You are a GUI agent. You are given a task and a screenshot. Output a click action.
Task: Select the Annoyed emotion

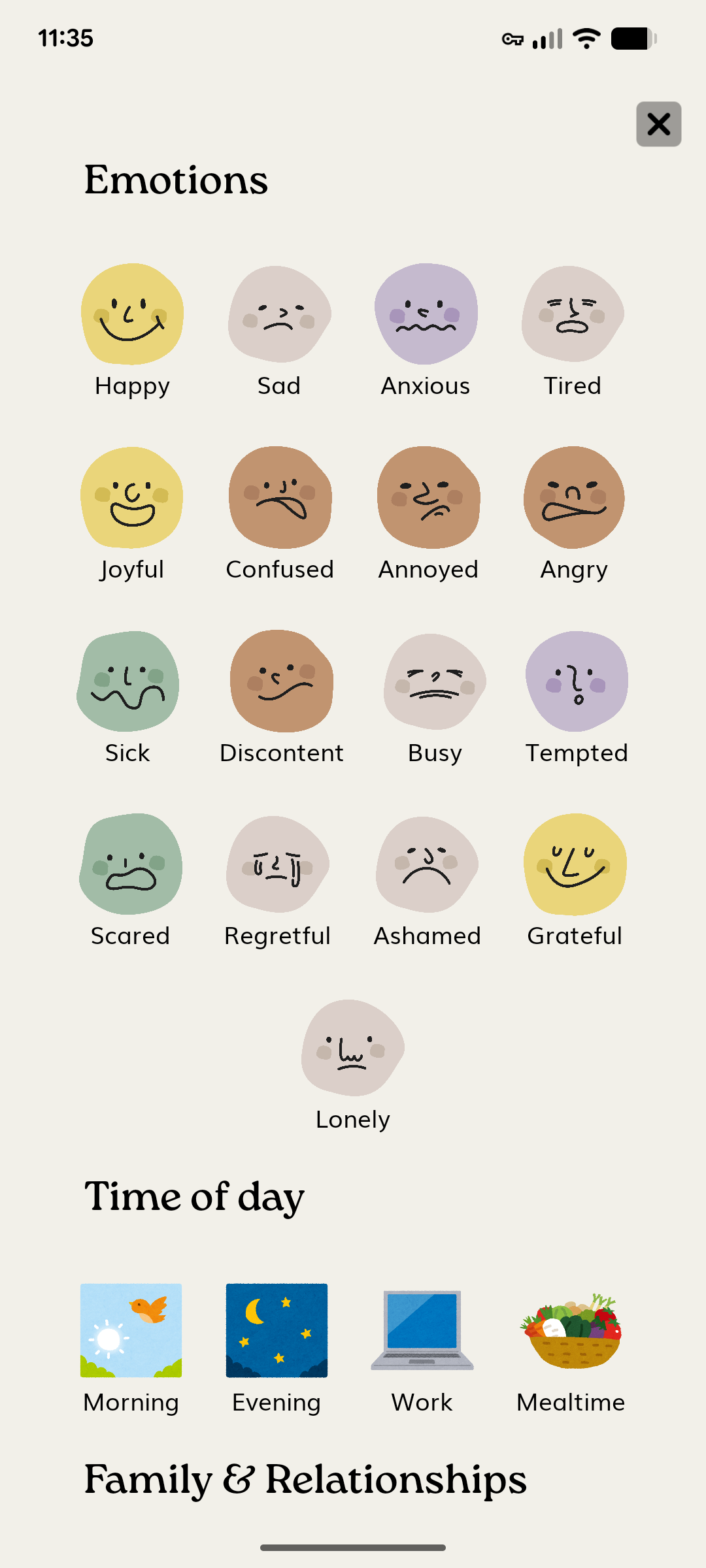[428, 498]
